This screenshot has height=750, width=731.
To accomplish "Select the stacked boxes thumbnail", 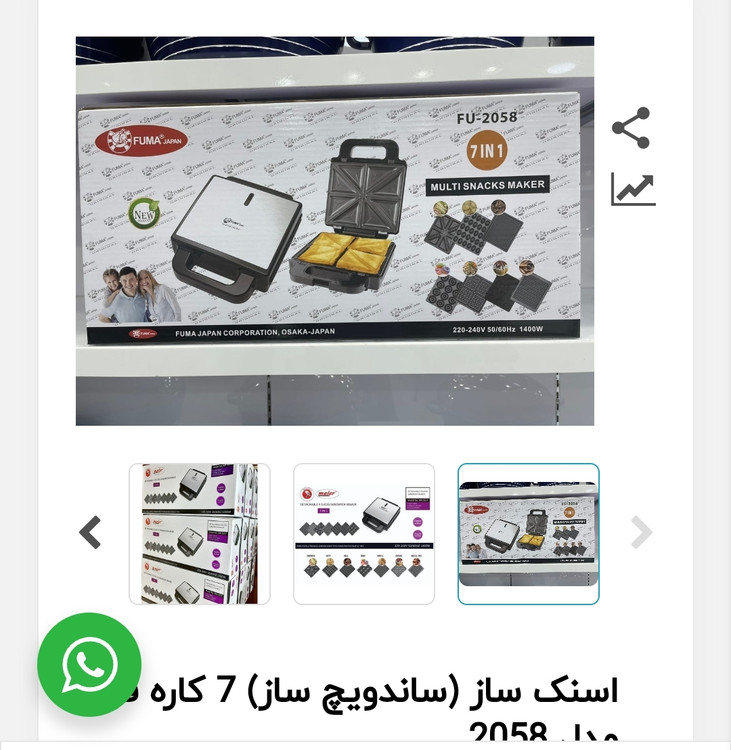I will [x=199, y=534].
